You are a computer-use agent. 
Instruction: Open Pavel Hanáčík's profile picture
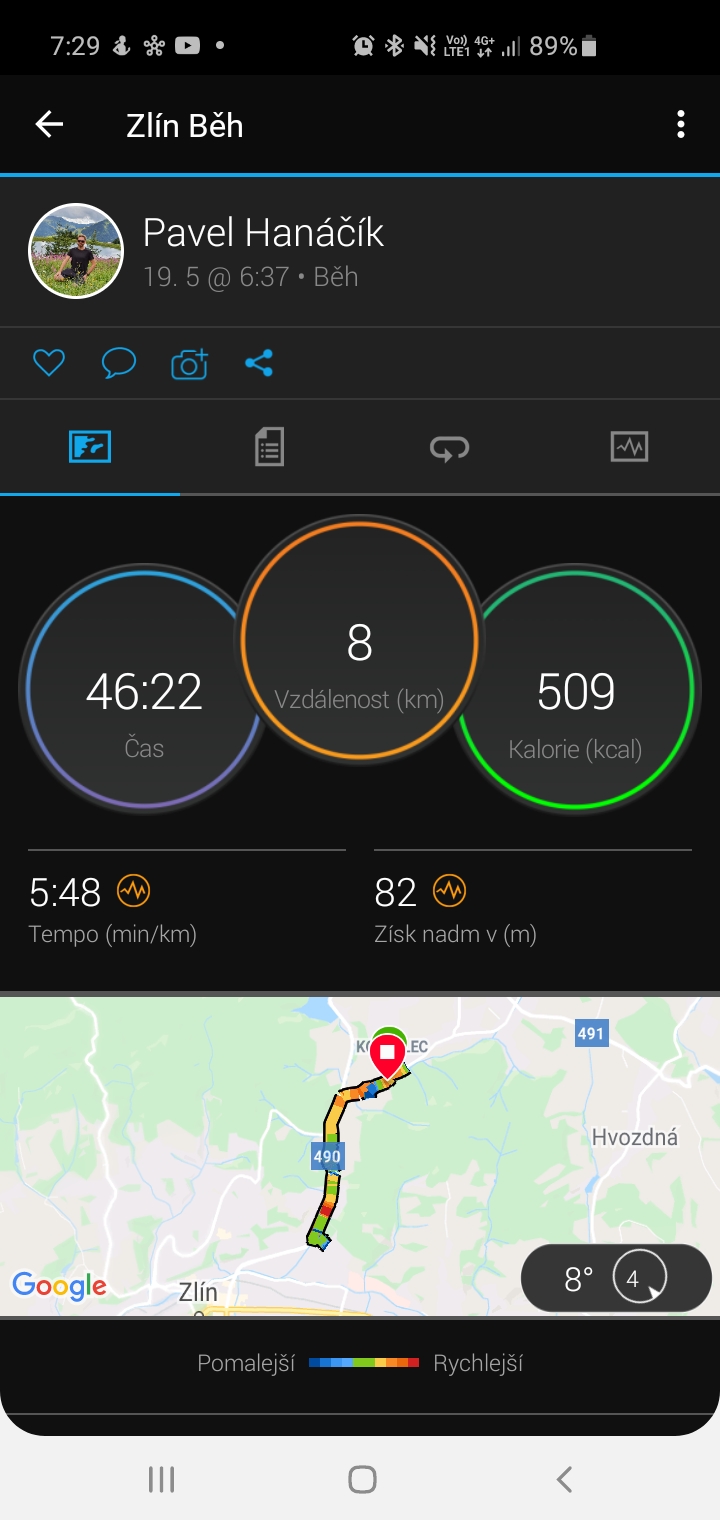76,251
